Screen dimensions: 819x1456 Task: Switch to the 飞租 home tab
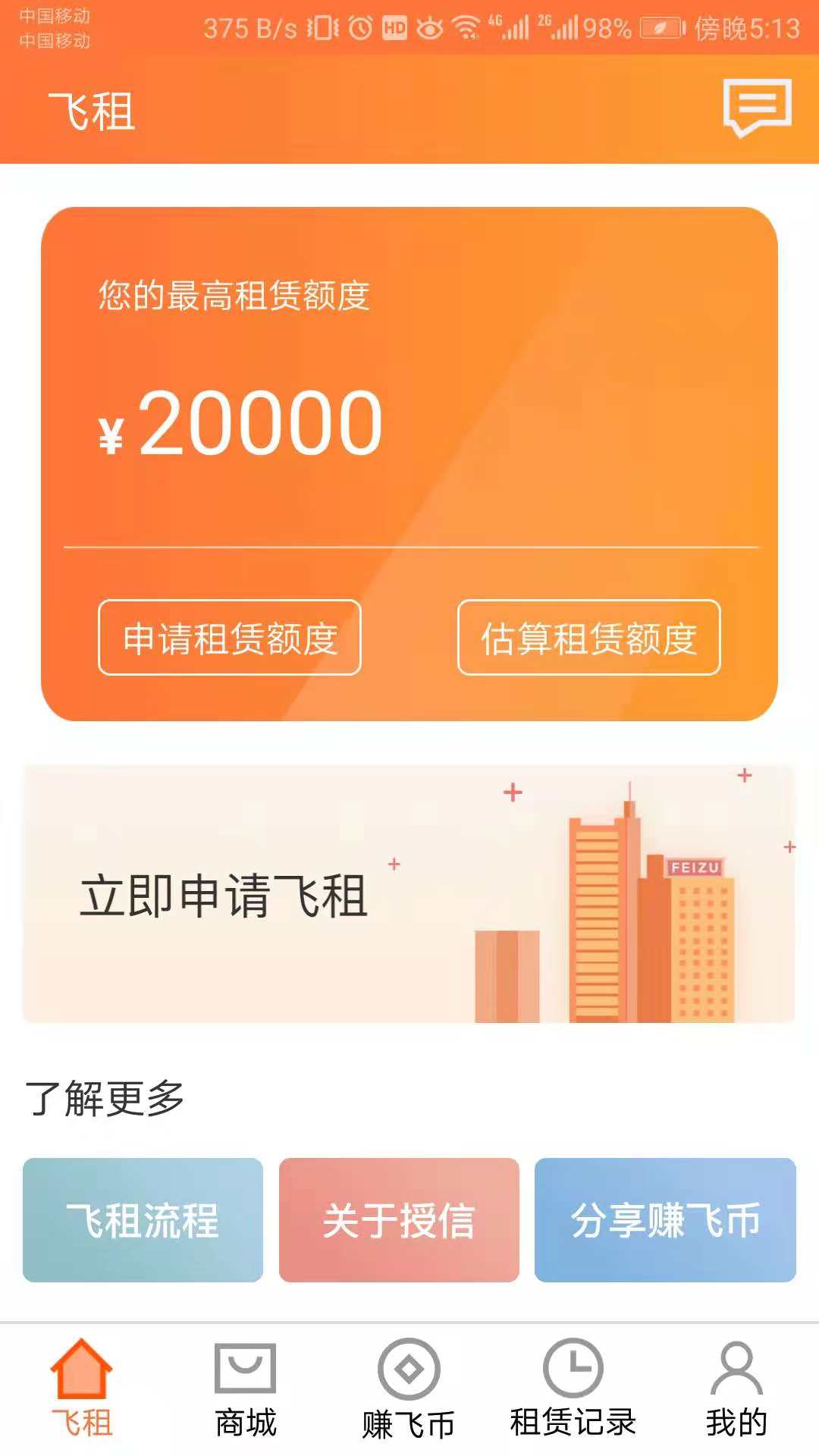point(82,1389)
